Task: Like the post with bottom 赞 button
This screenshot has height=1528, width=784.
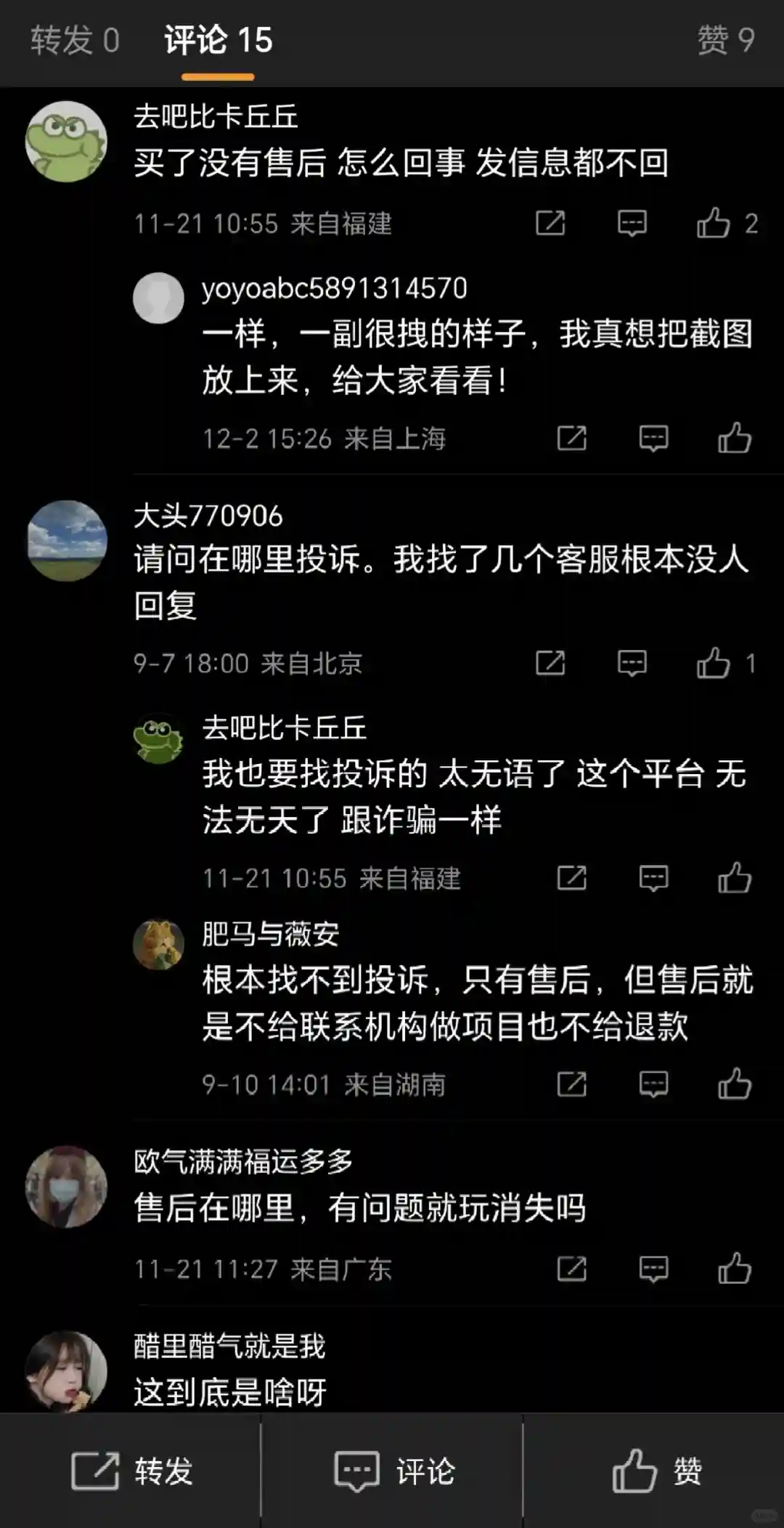Action: click(656, 1471)
